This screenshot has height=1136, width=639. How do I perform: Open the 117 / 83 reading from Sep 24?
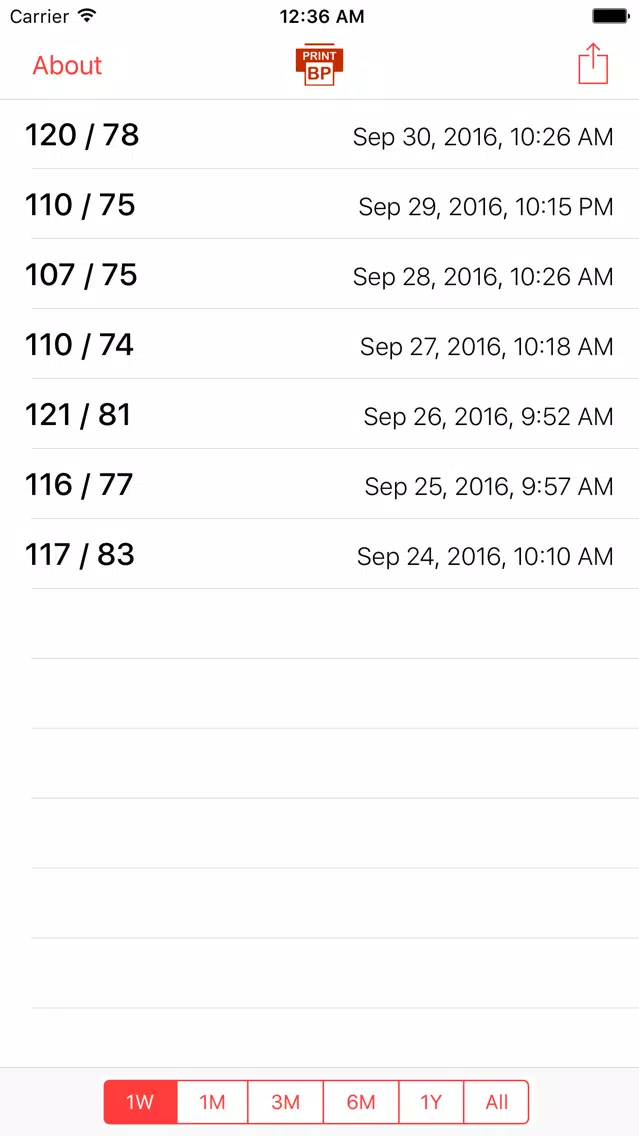[320, 554]
